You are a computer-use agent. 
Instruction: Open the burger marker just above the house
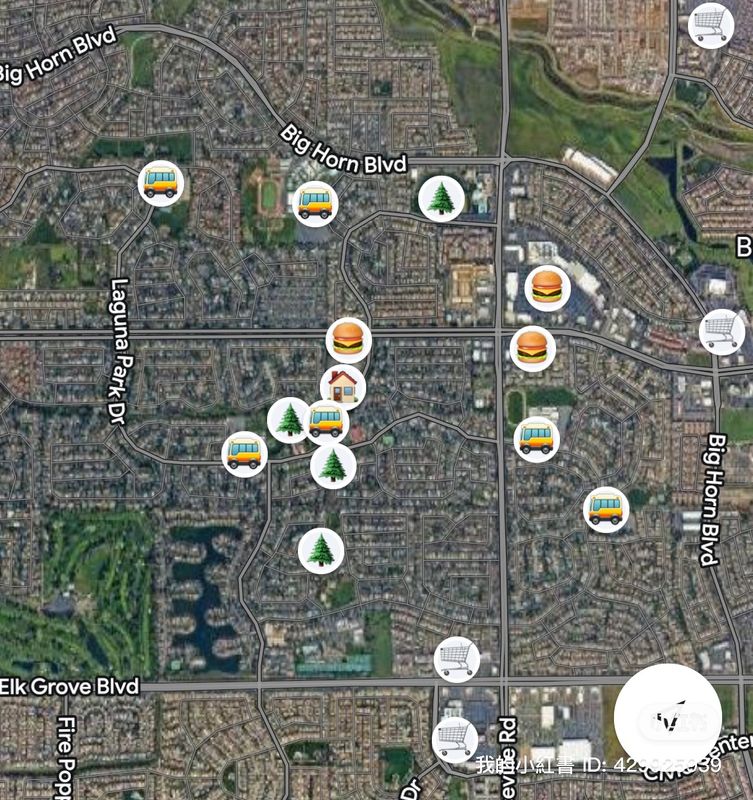[348, 341]
